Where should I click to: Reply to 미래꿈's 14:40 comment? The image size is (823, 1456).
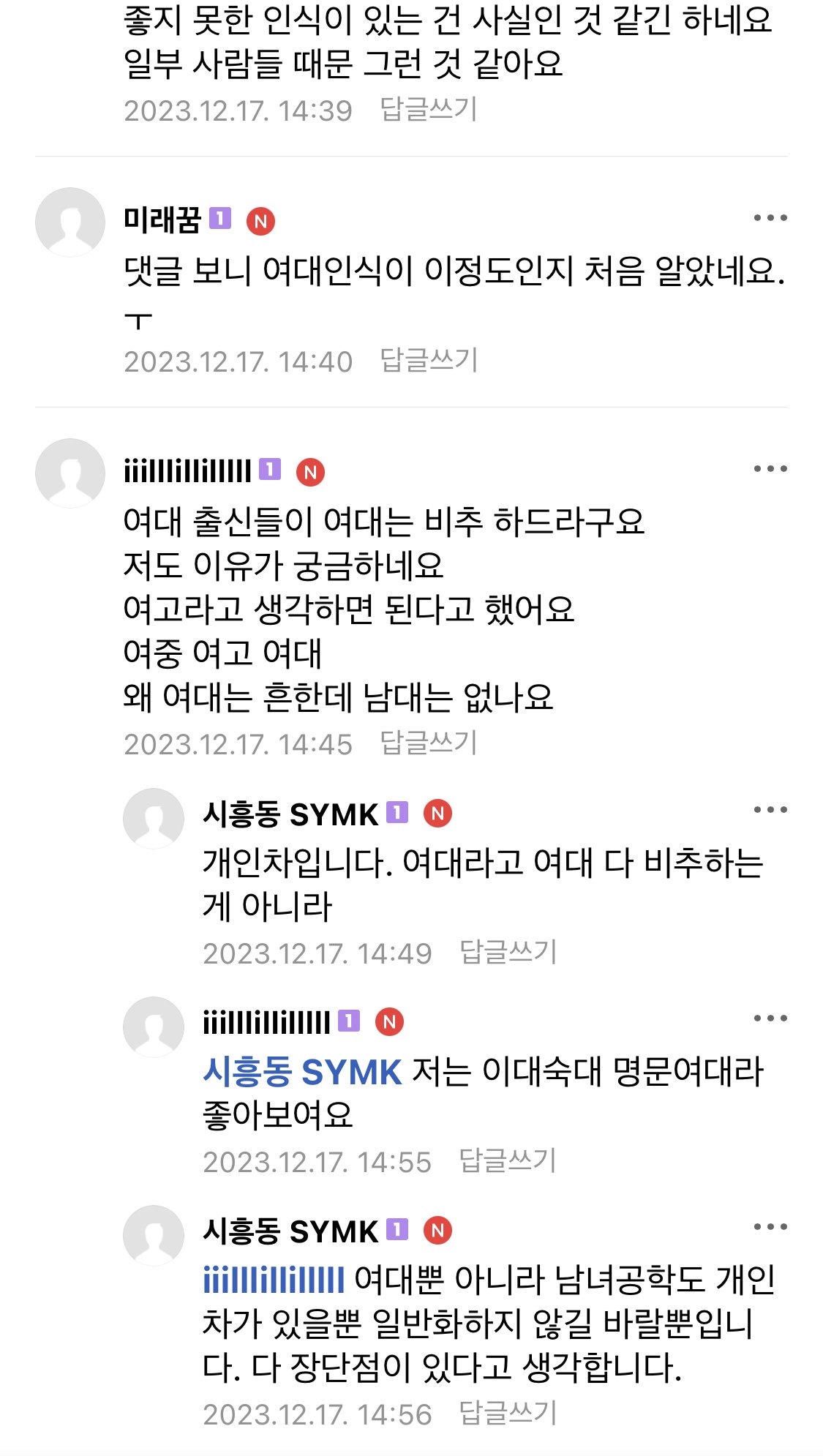pyautogui.click(x=428, y=361)
